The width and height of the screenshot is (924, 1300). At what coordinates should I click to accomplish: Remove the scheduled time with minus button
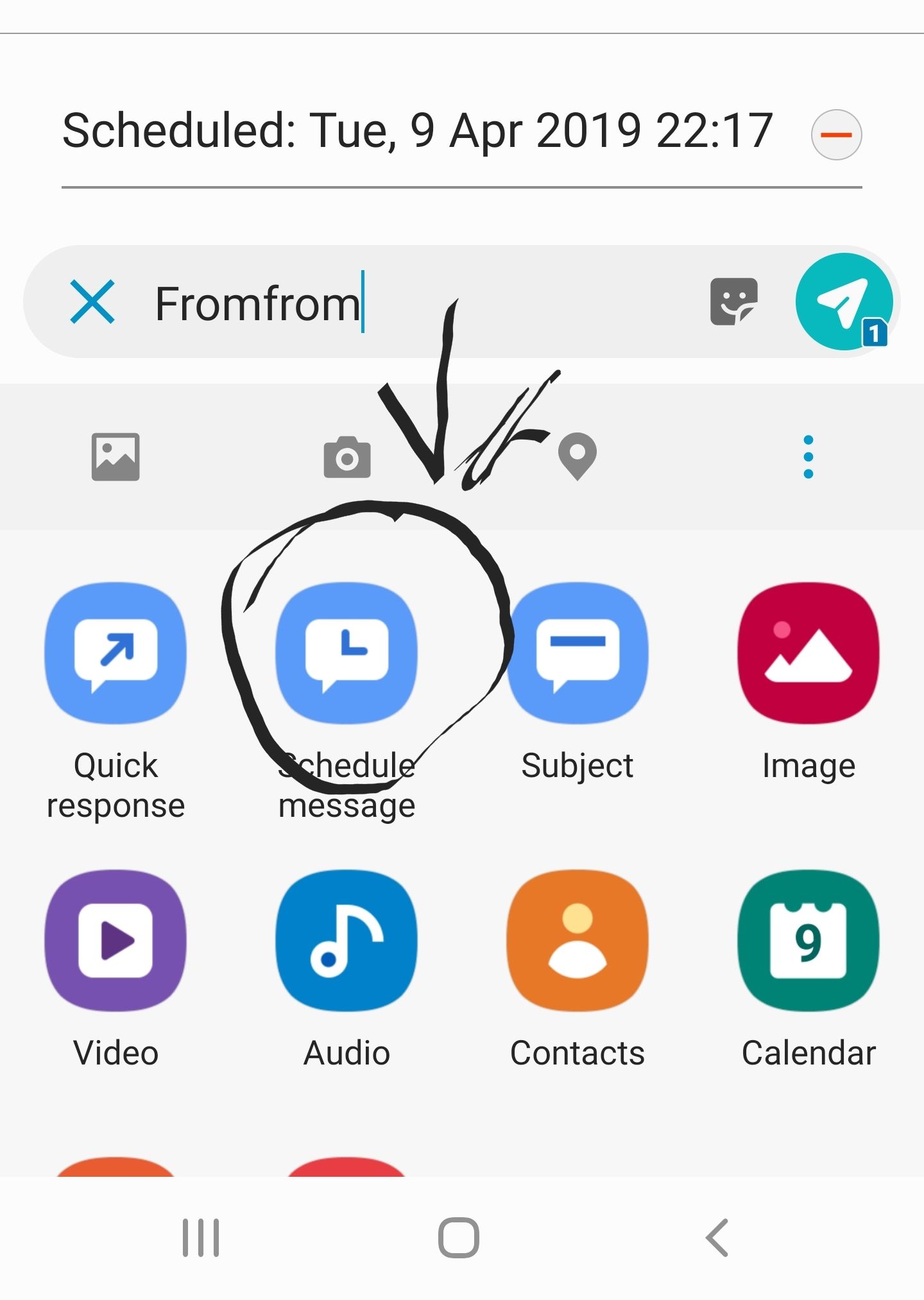(x=835, y=134)
